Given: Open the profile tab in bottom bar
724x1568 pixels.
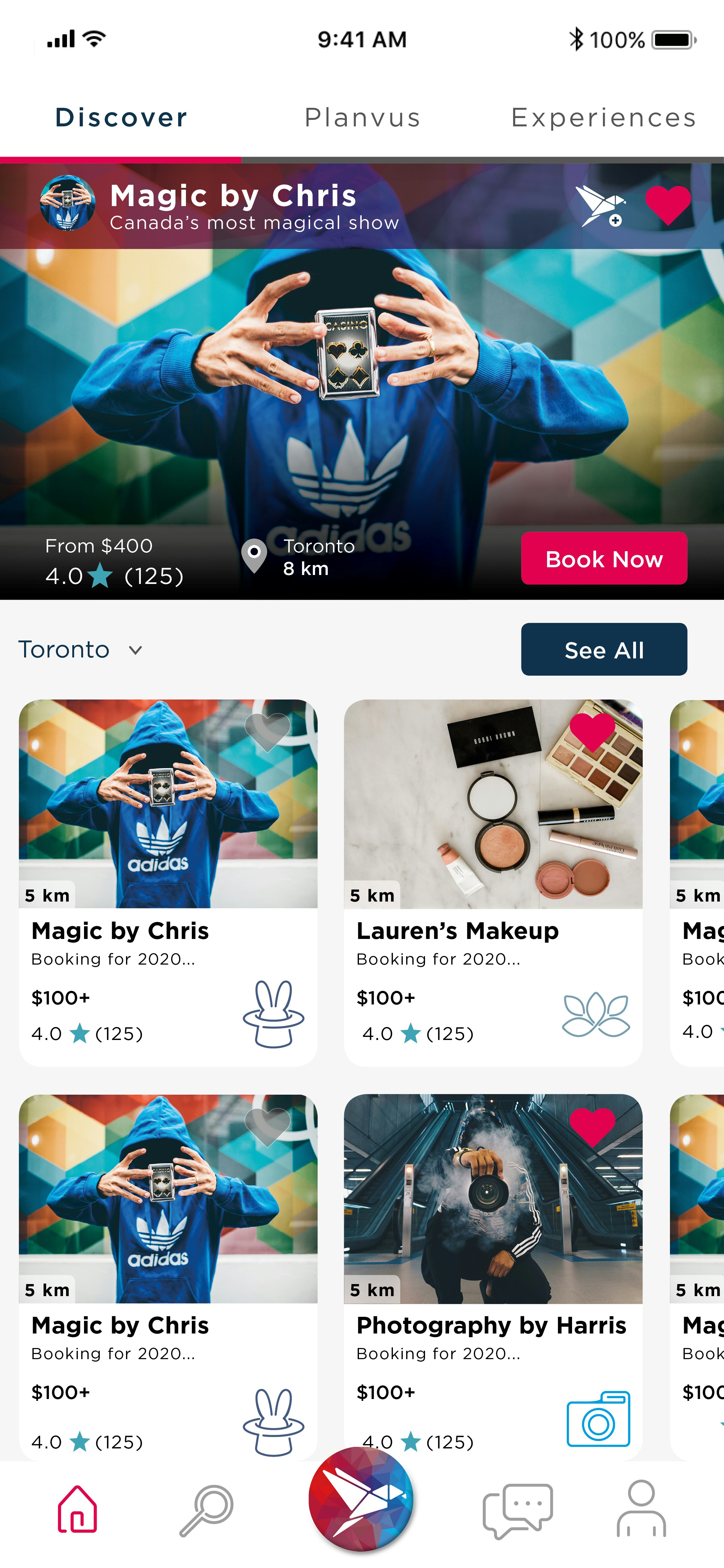Looking at the screenshot, I should 641,1508.
